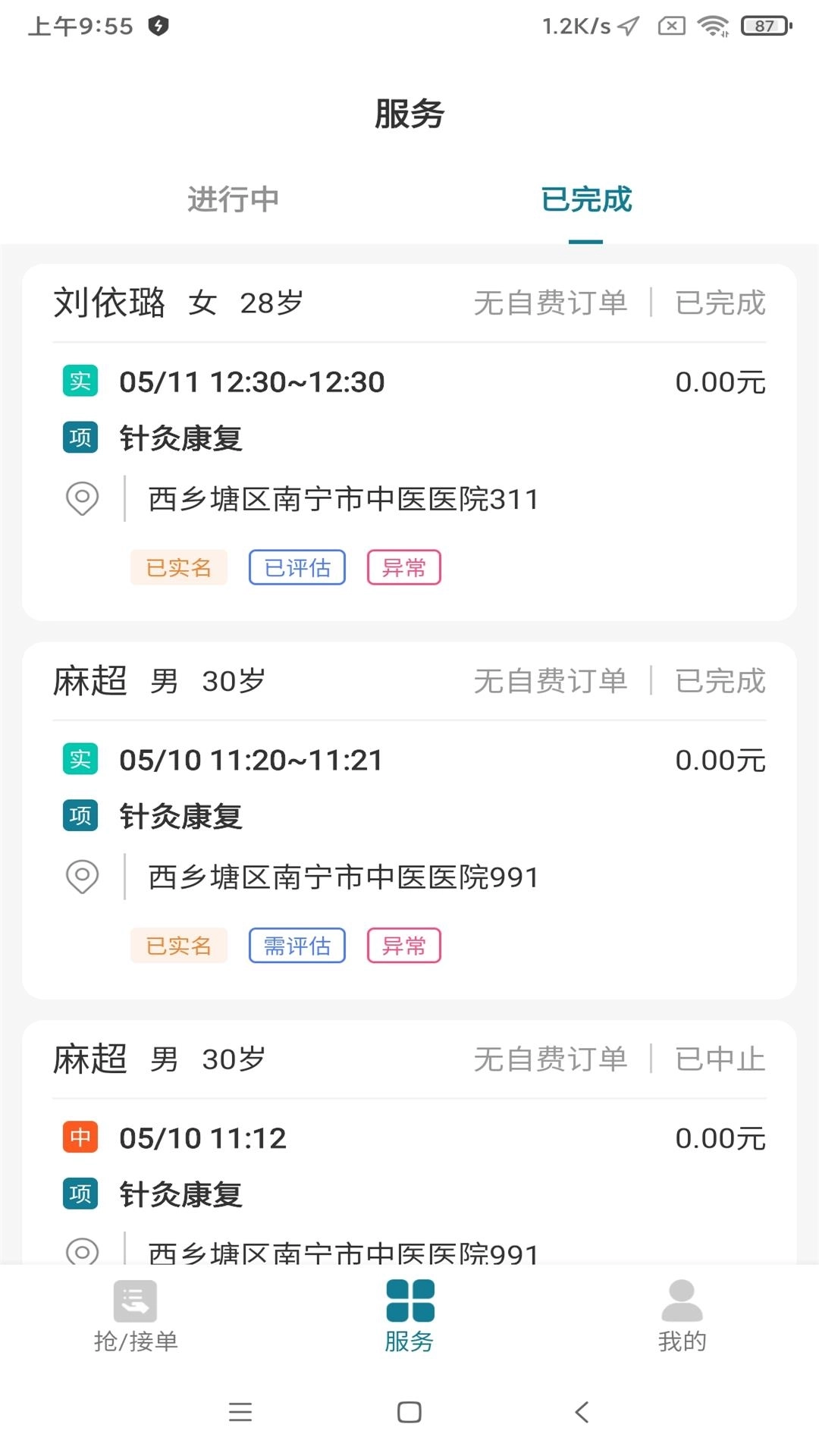Click the location pin icon for 西乡塘区南宁市中医医院991
Image resolution: width=819 pixels, height=1456 pixels.
pos(82,877)
